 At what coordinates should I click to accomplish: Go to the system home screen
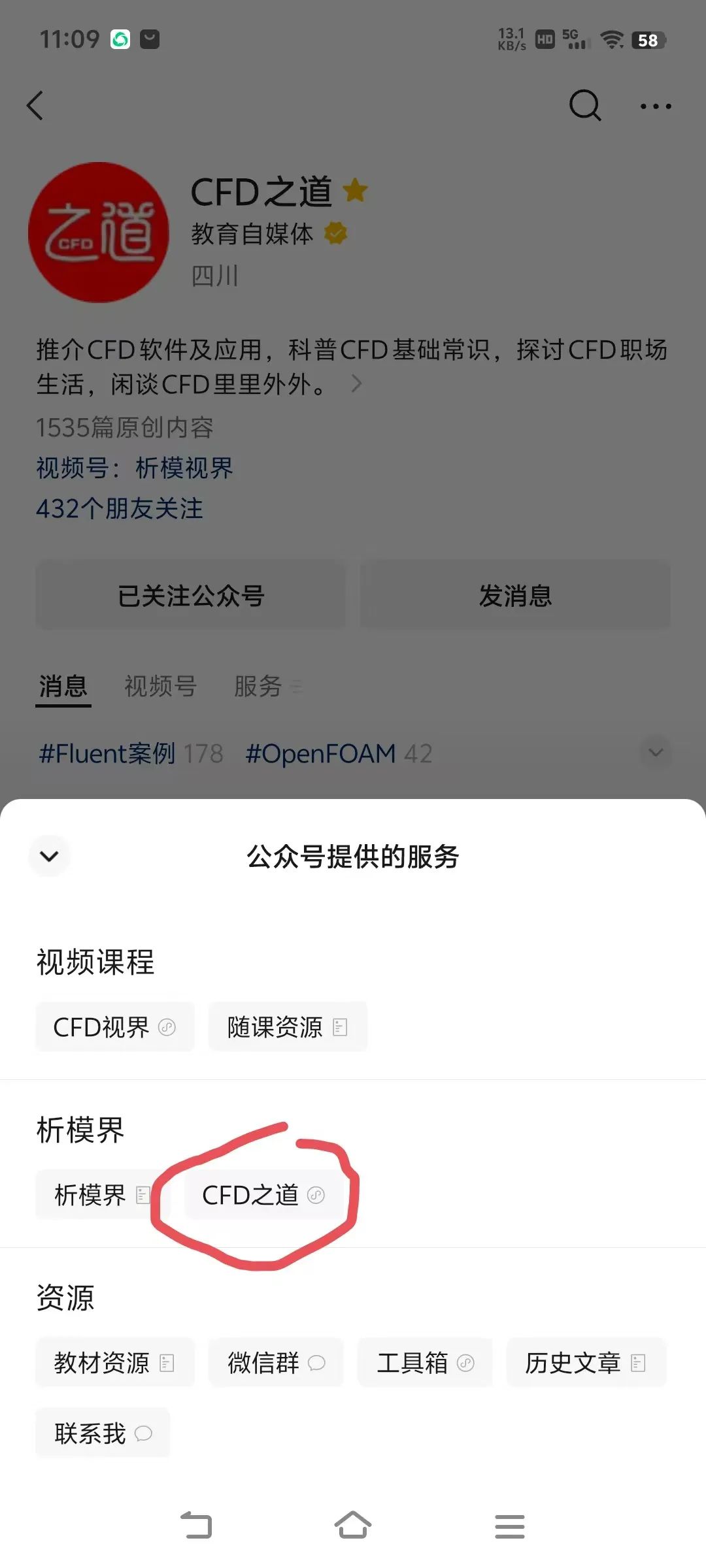click(353, 1526)
